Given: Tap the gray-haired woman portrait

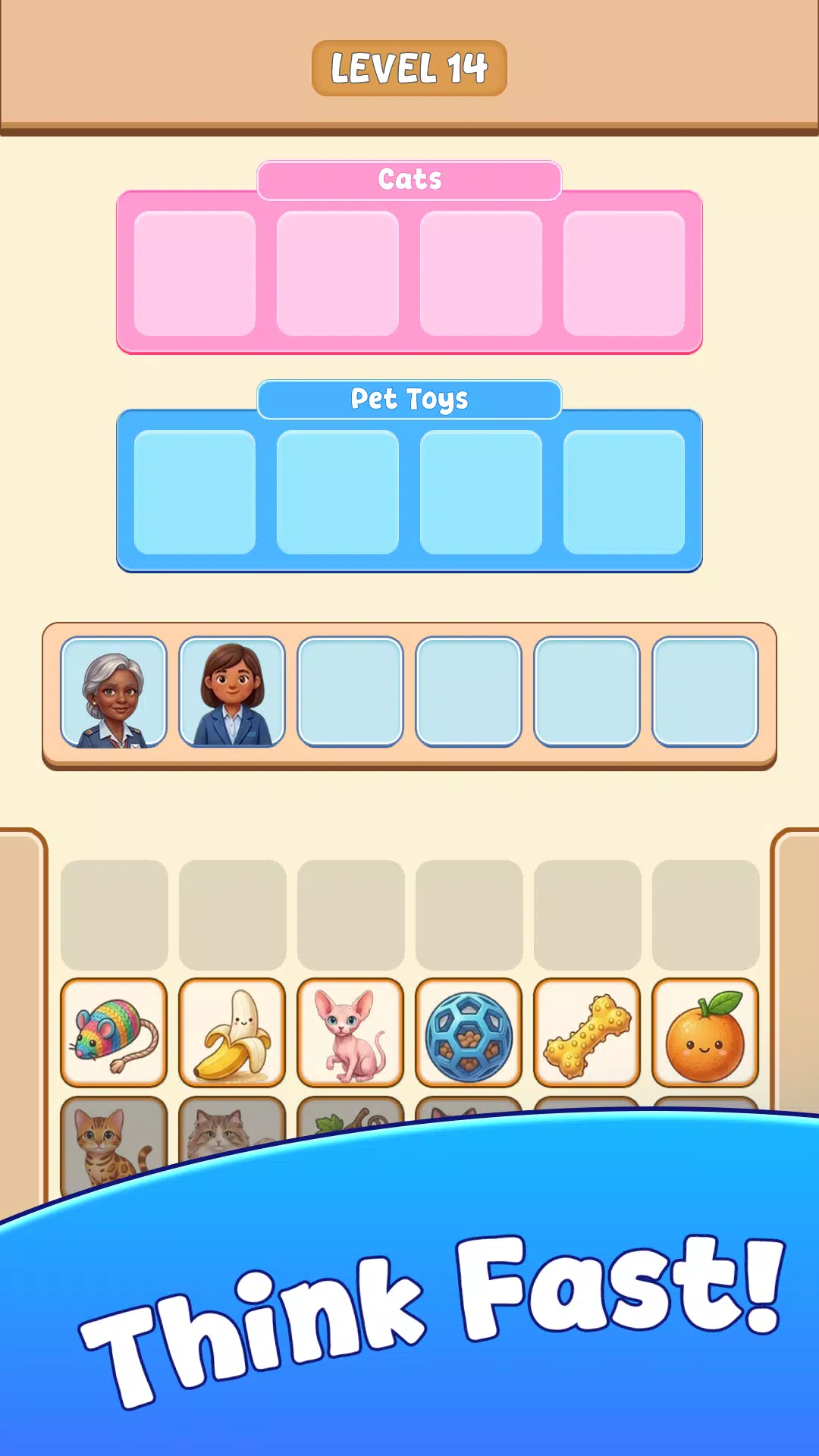Looking at the screenshot, I should 113,692.
